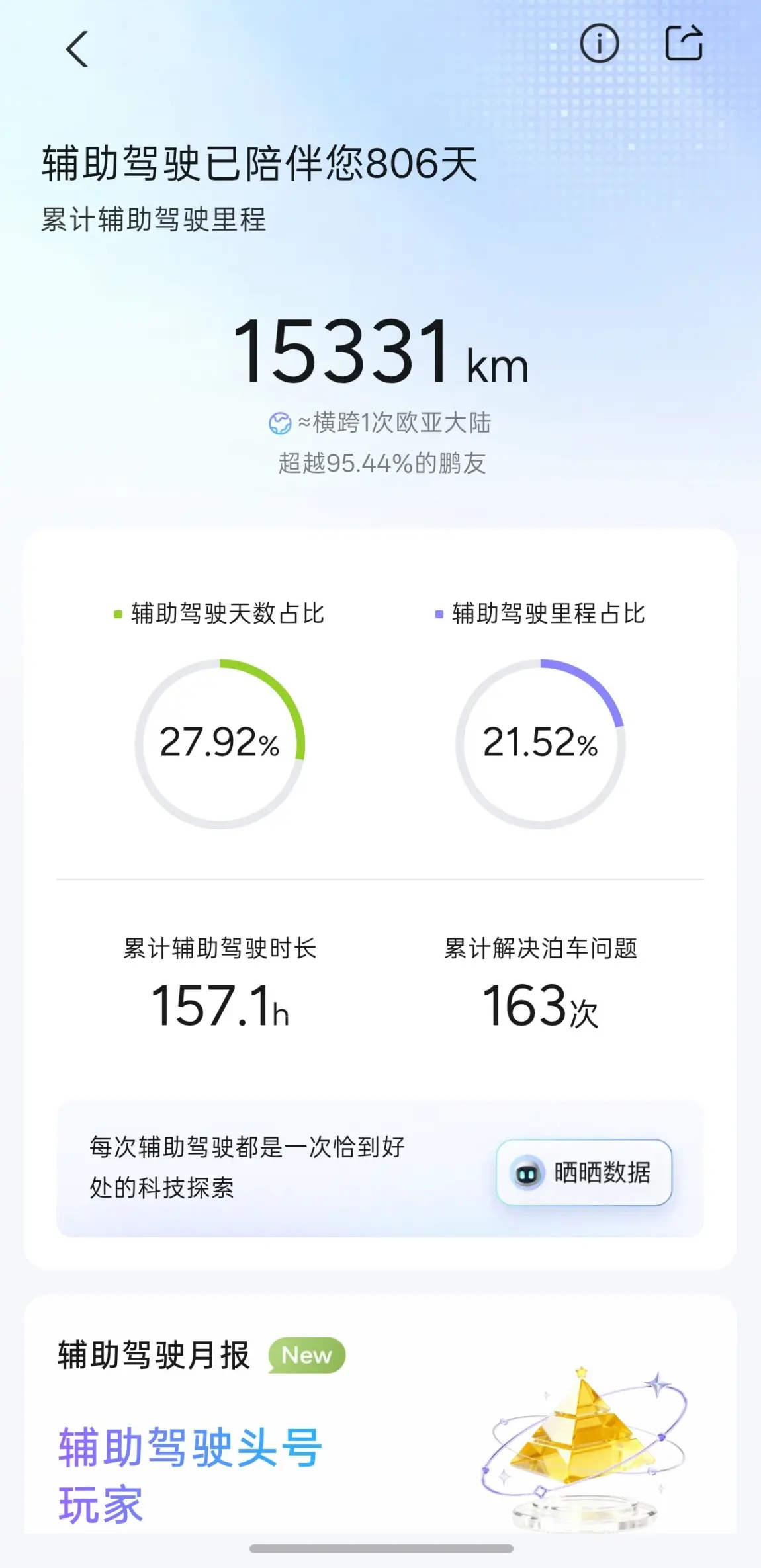Open the info icon in the header
Image resolution: width=761 pixels, height=1568 pixels.
coord(600,44)
